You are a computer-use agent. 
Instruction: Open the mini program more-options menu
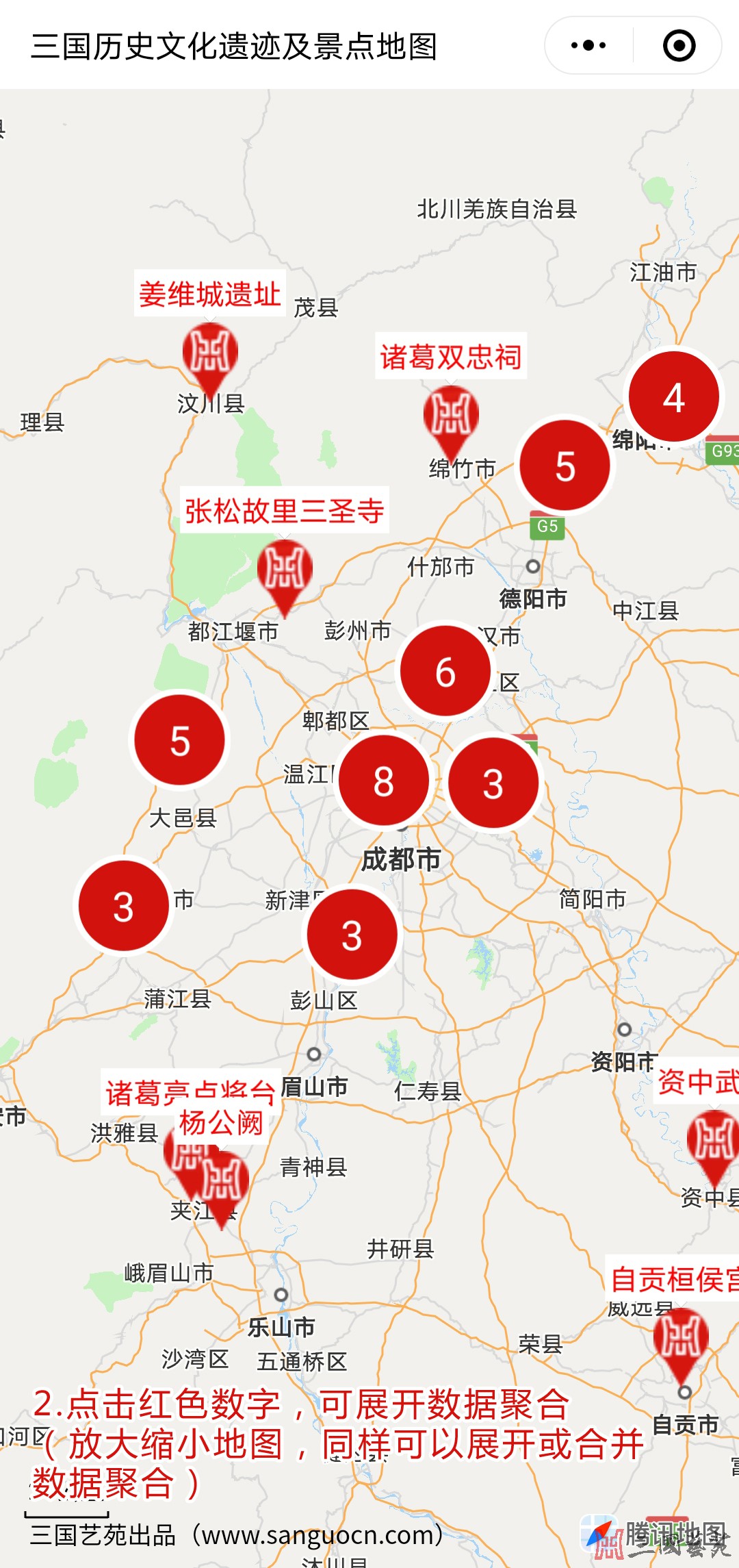[588, 46]
